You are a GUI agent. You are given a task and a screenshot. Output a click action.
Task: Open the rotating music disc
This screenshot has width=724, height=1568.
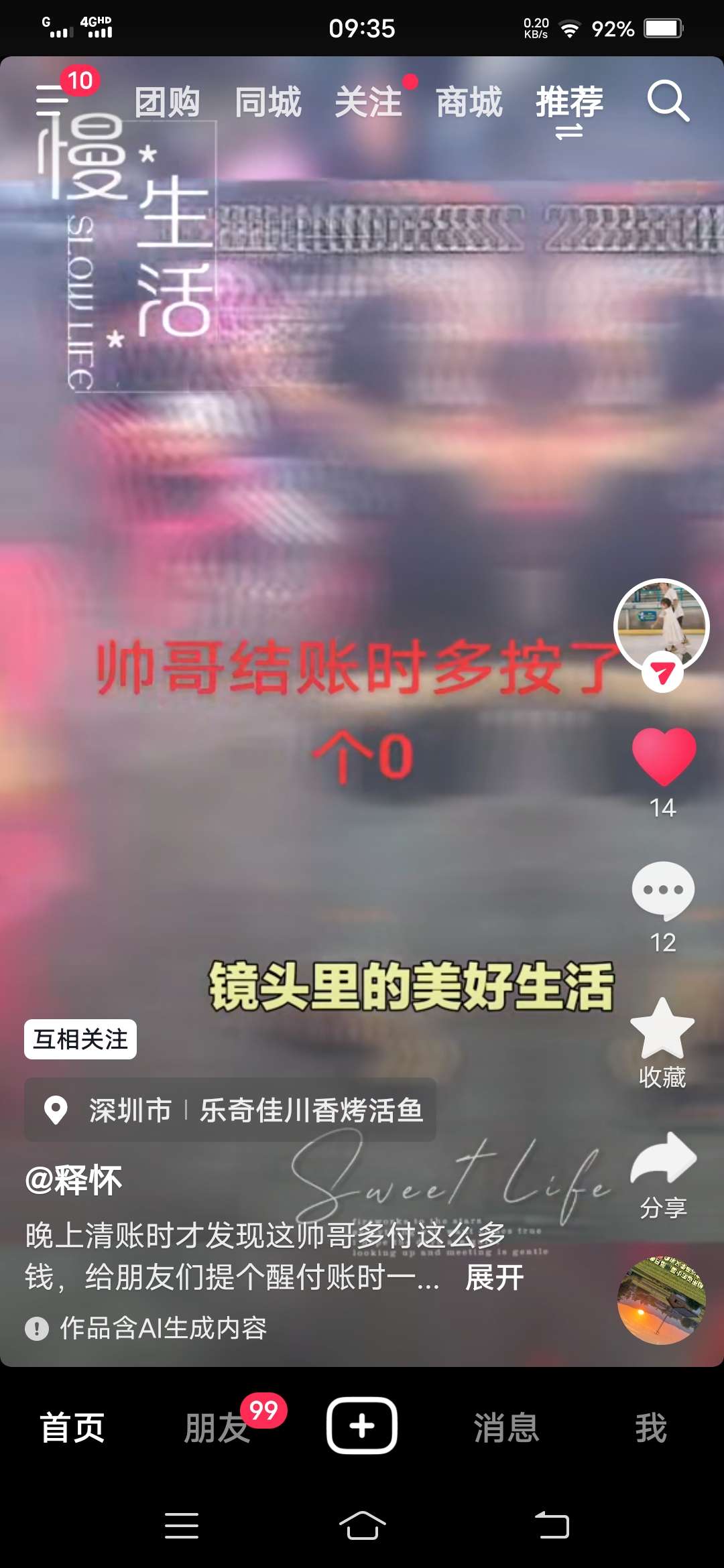click(x=661, y=1300)
